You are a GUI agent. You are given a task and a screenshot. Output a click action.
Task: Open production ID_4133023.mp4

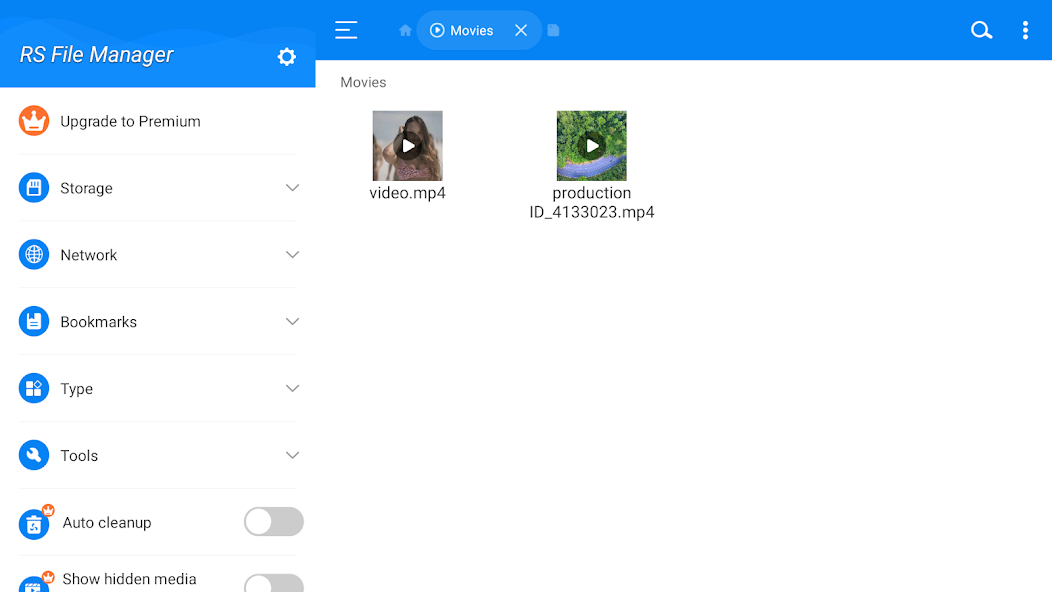pyautogui.click(x=592, y=146)
